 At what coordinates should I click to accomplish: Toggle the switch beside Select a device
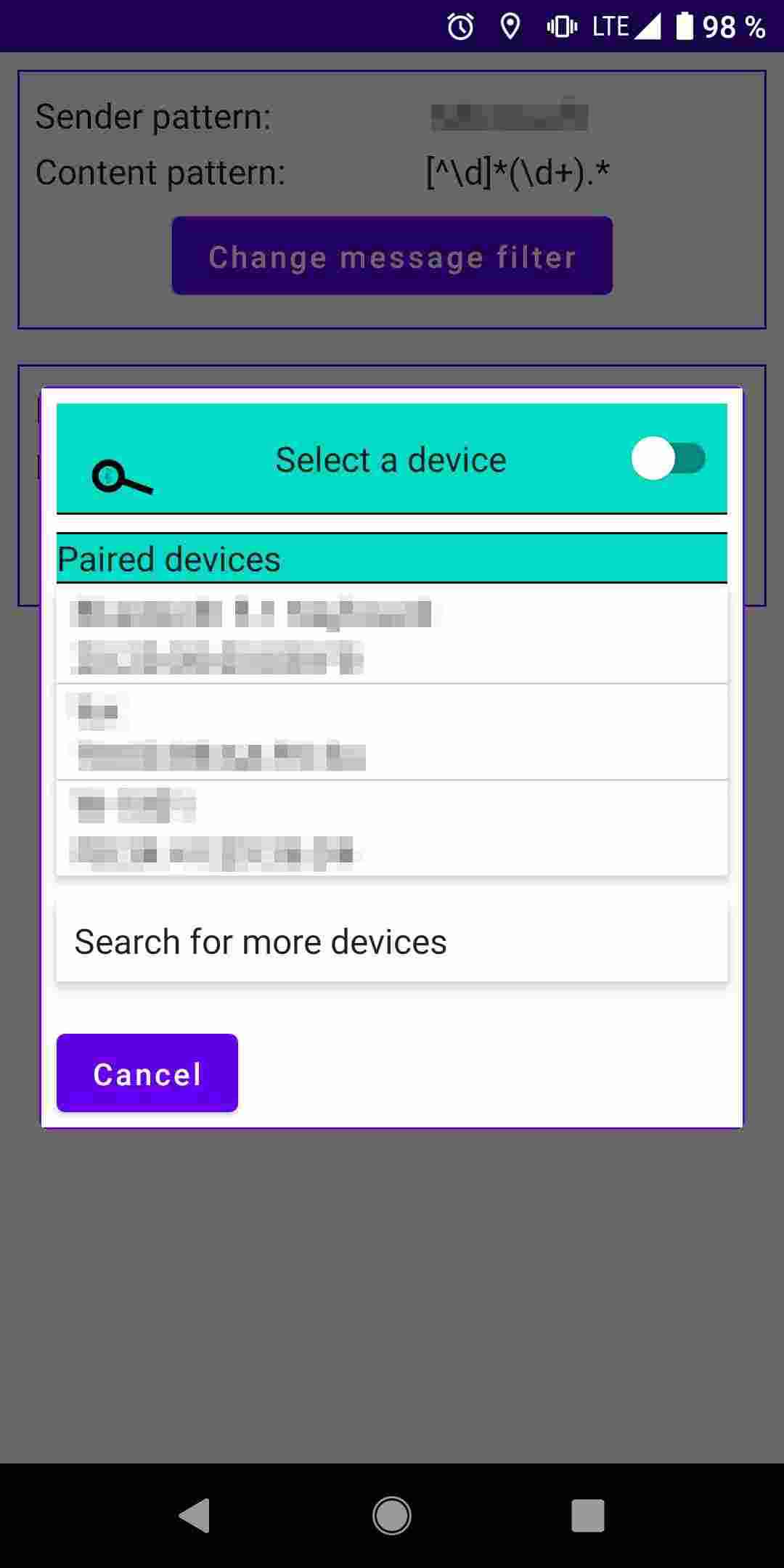[x=668, y=459]
